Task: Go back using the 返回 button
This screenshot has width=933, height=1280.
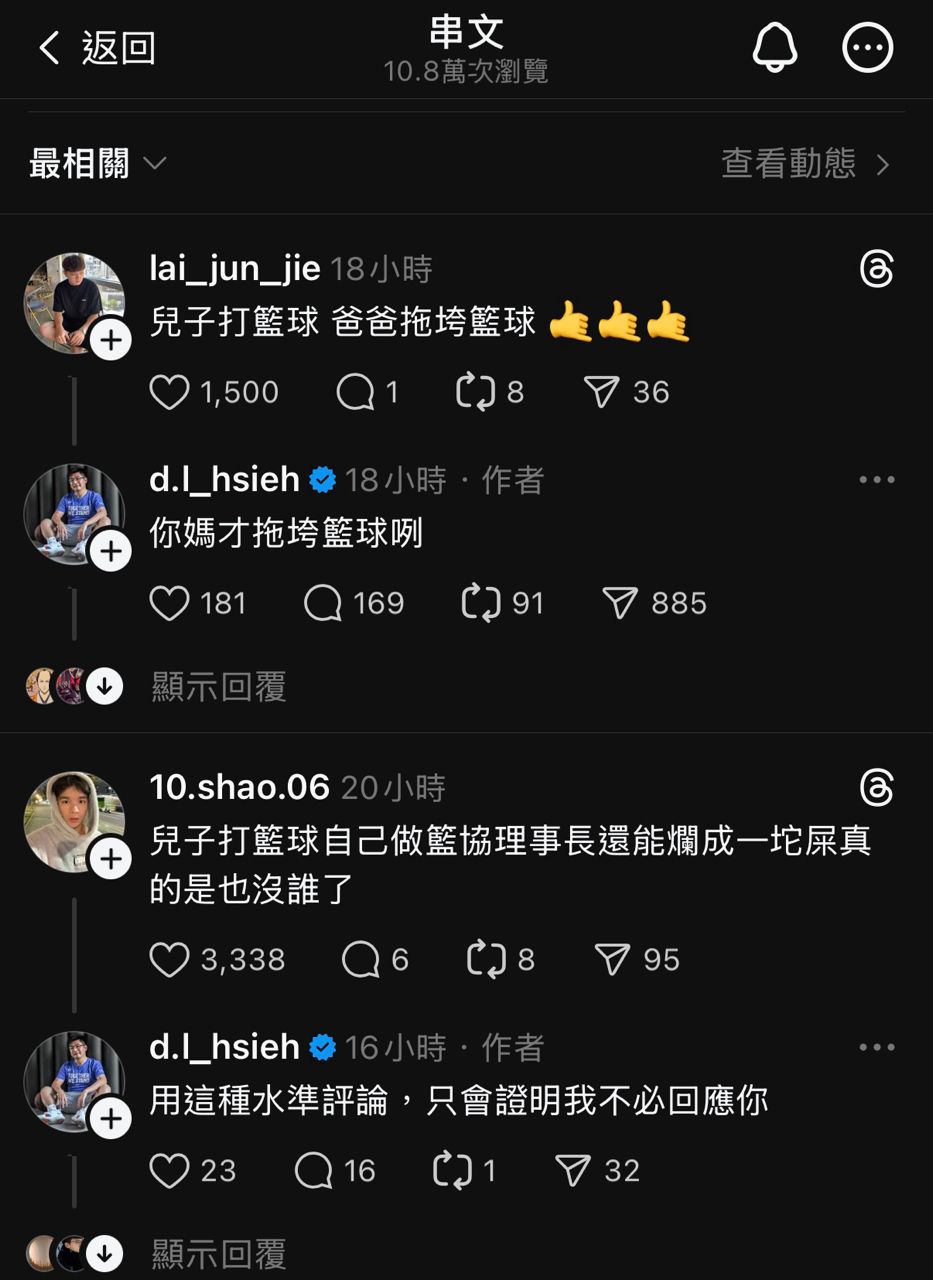Action: (x=96, y=48)
